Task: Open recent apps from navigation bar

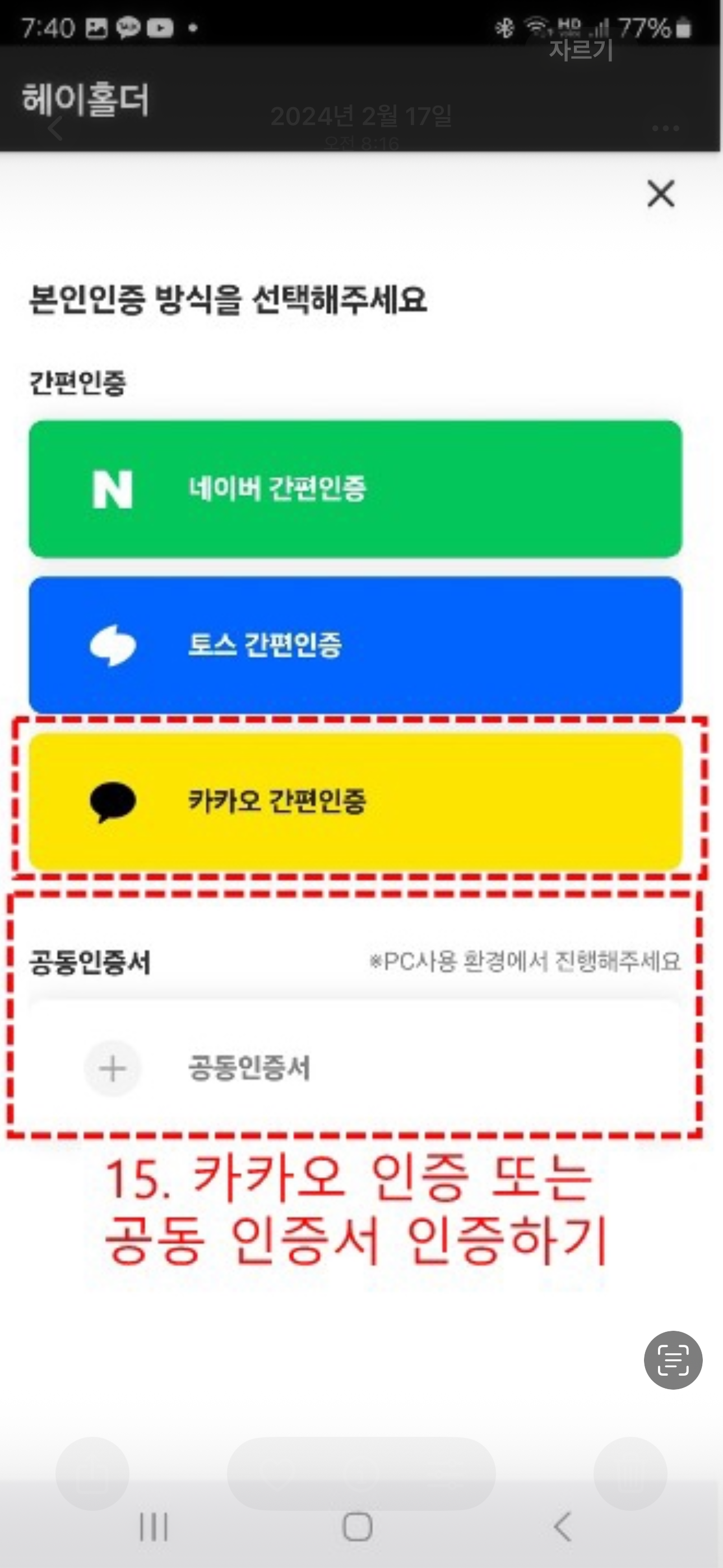Action: 154,1526
